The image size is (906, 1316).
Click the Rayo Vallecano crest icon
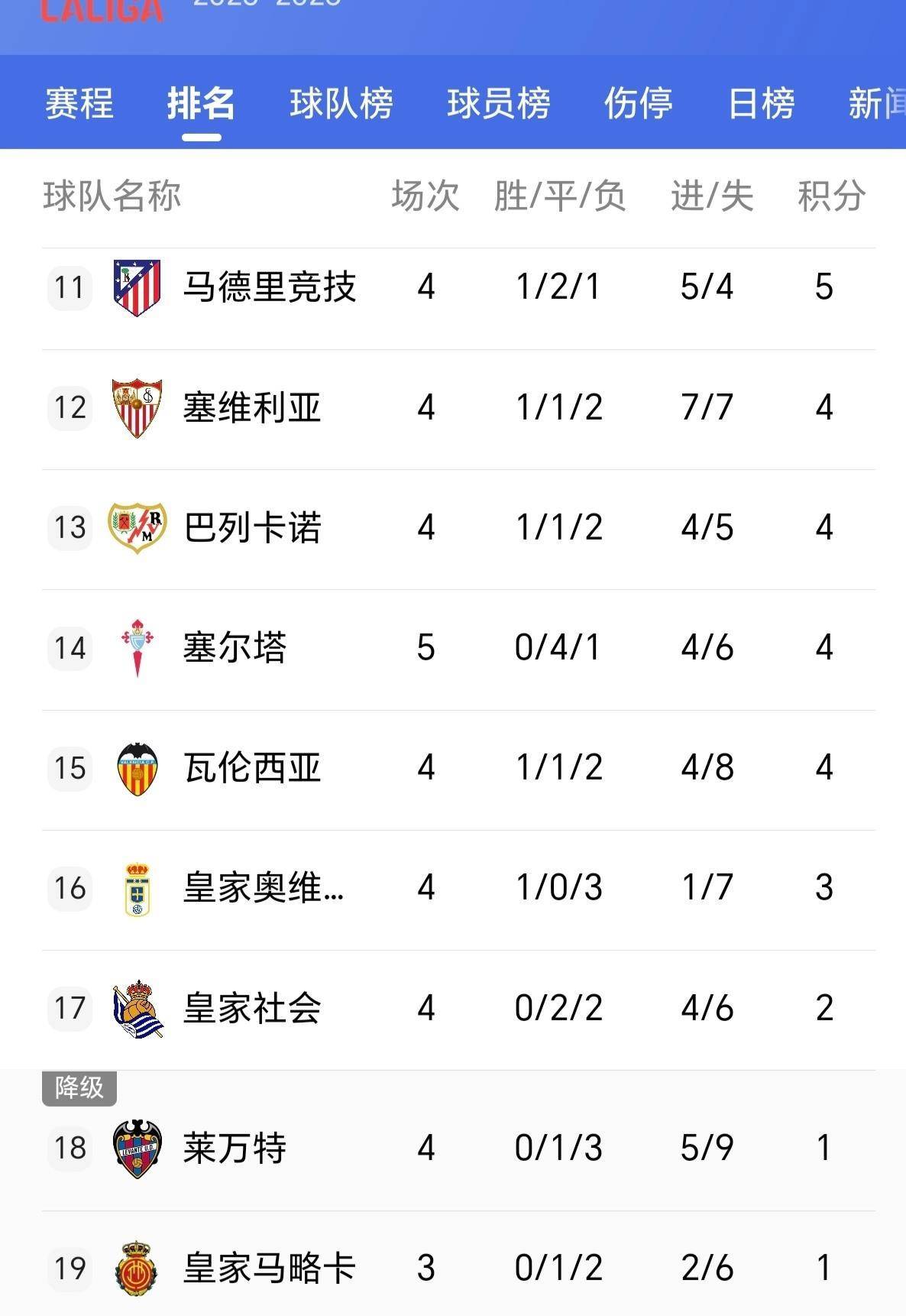138,527
